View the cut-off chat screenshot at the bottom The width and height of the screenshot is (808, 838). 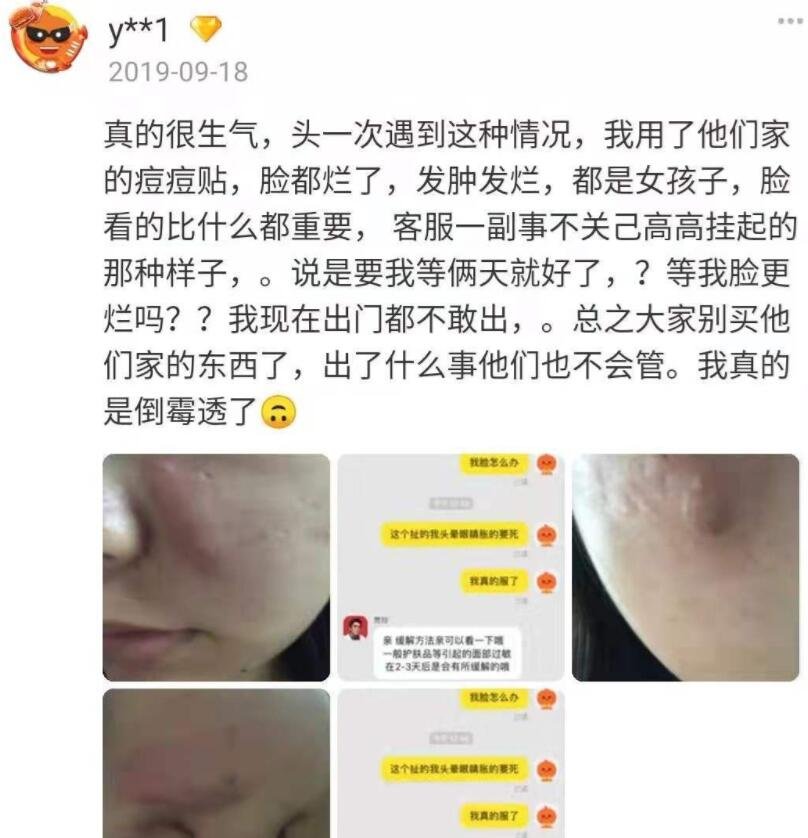pyautogui.click(x=450, y=763)
